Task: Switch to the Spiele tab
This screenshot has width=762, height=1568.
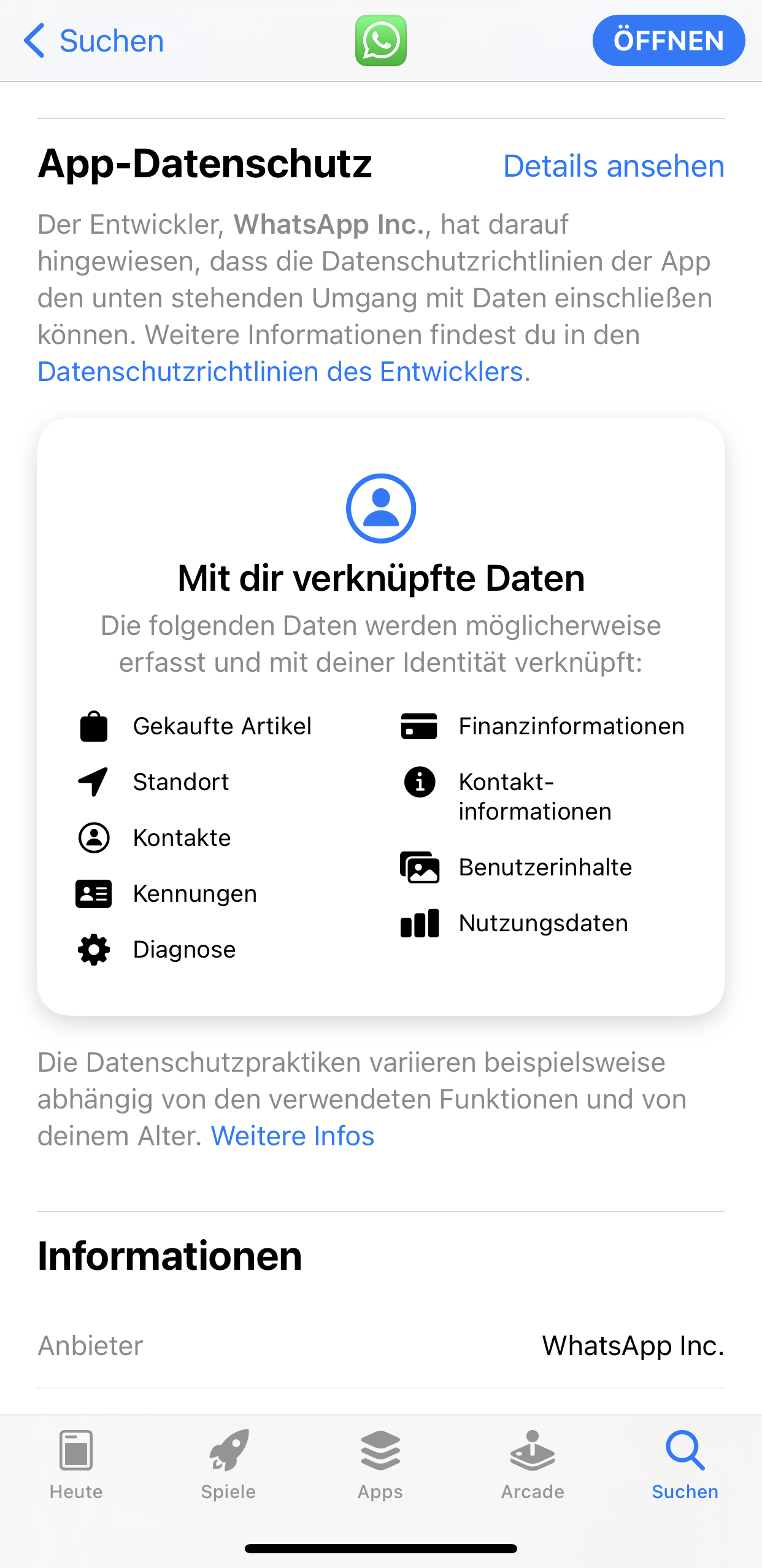Action: [228, 1465]
